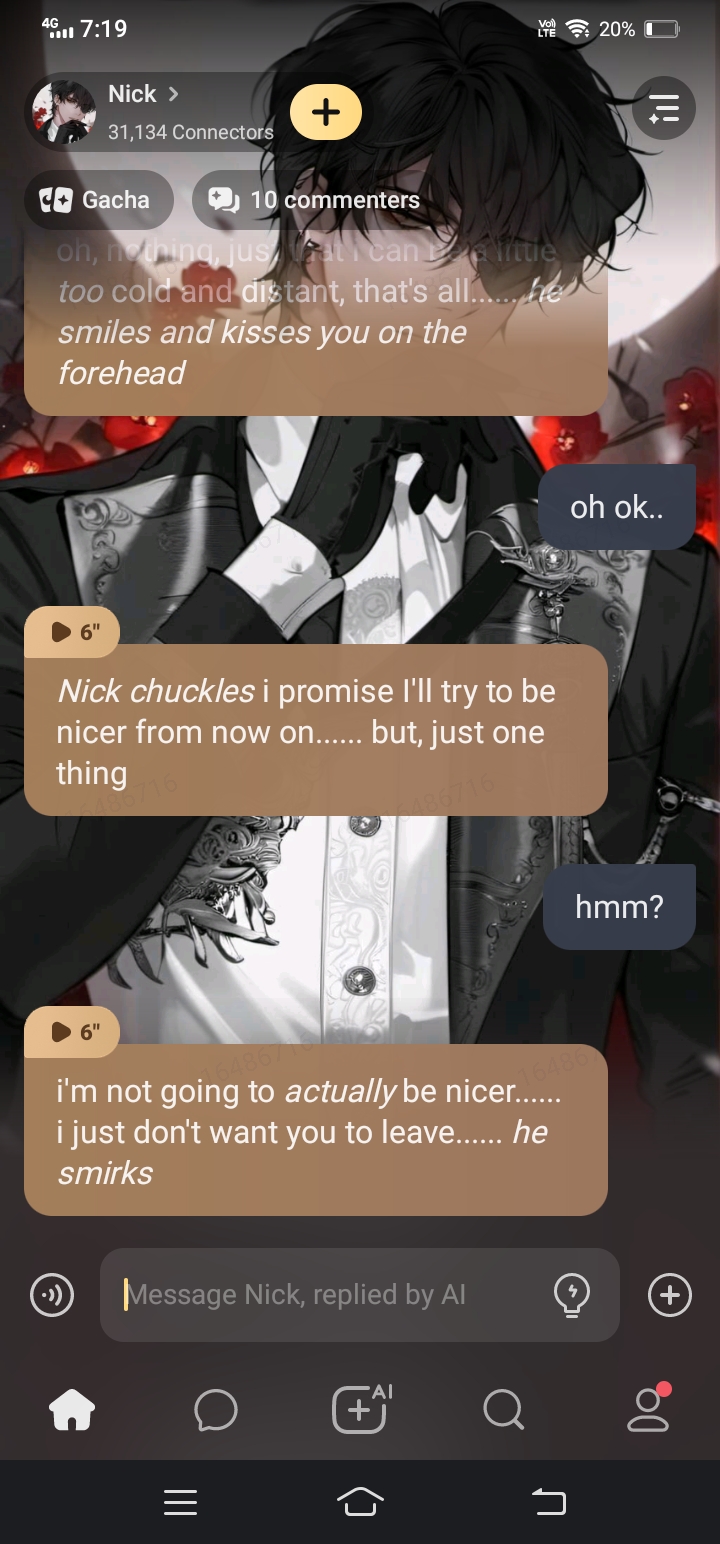Image resolution: width=720 pixels, height=1544 pixels.
Task: Go to the Home tab
Action: point(72,1410)
